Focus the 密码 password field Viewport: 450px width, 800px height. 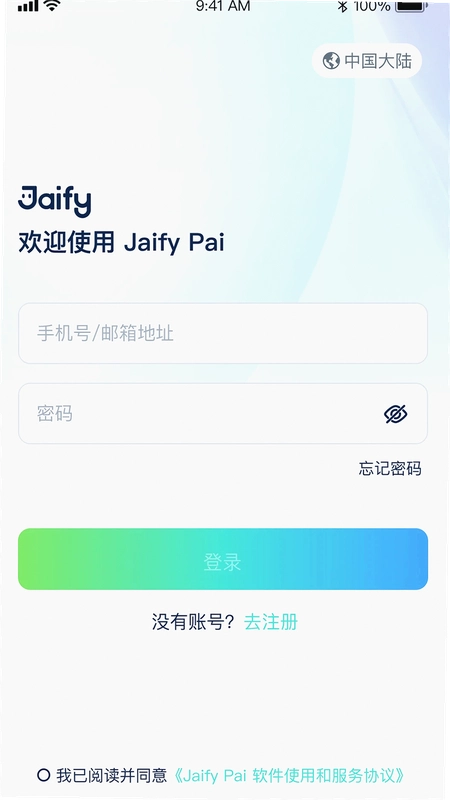[x=223, y=414]
